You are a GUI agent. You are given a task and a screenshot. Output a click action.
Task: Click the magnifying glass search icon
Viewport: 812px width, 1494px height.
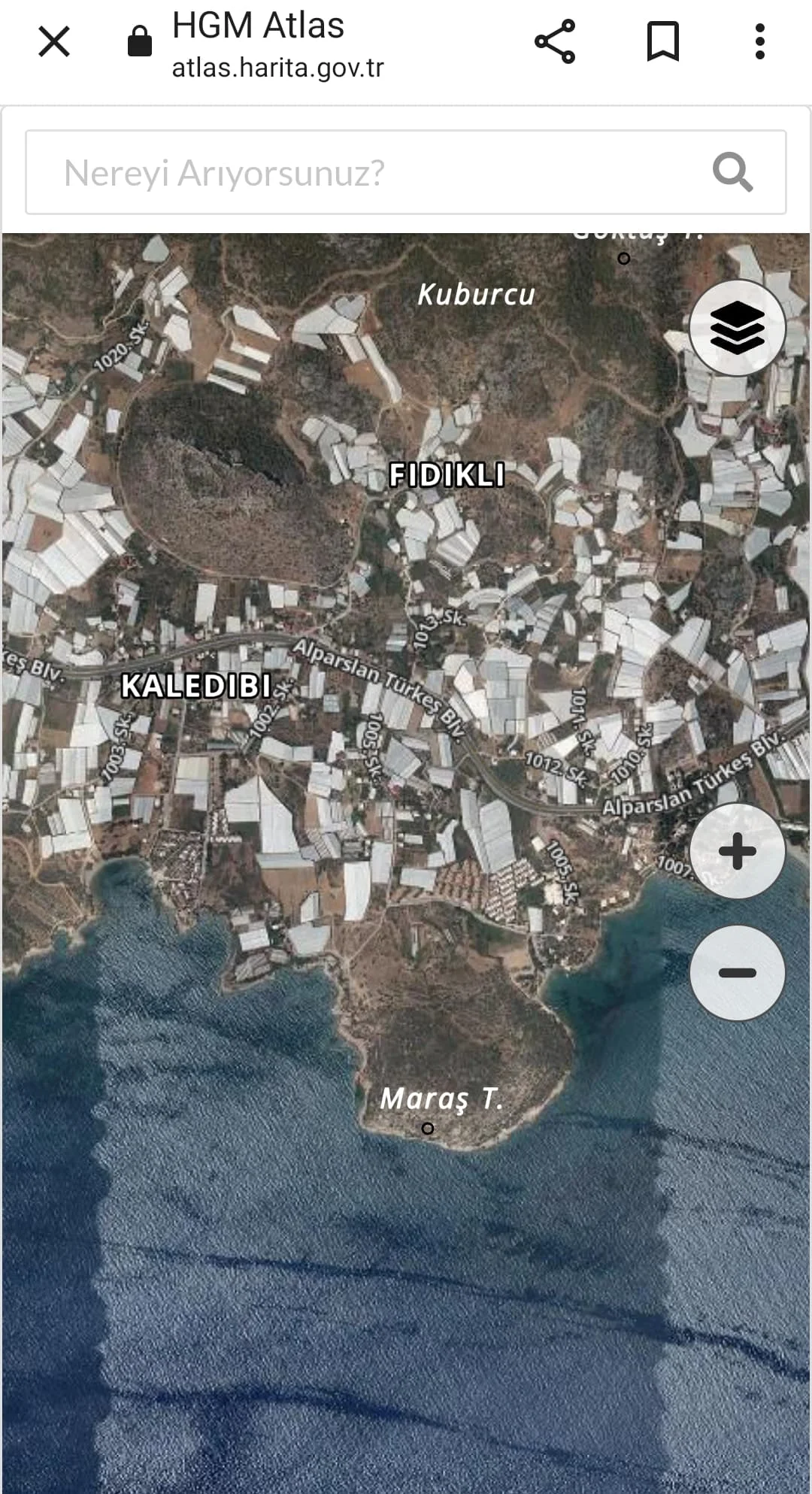(x=733, y=172)
